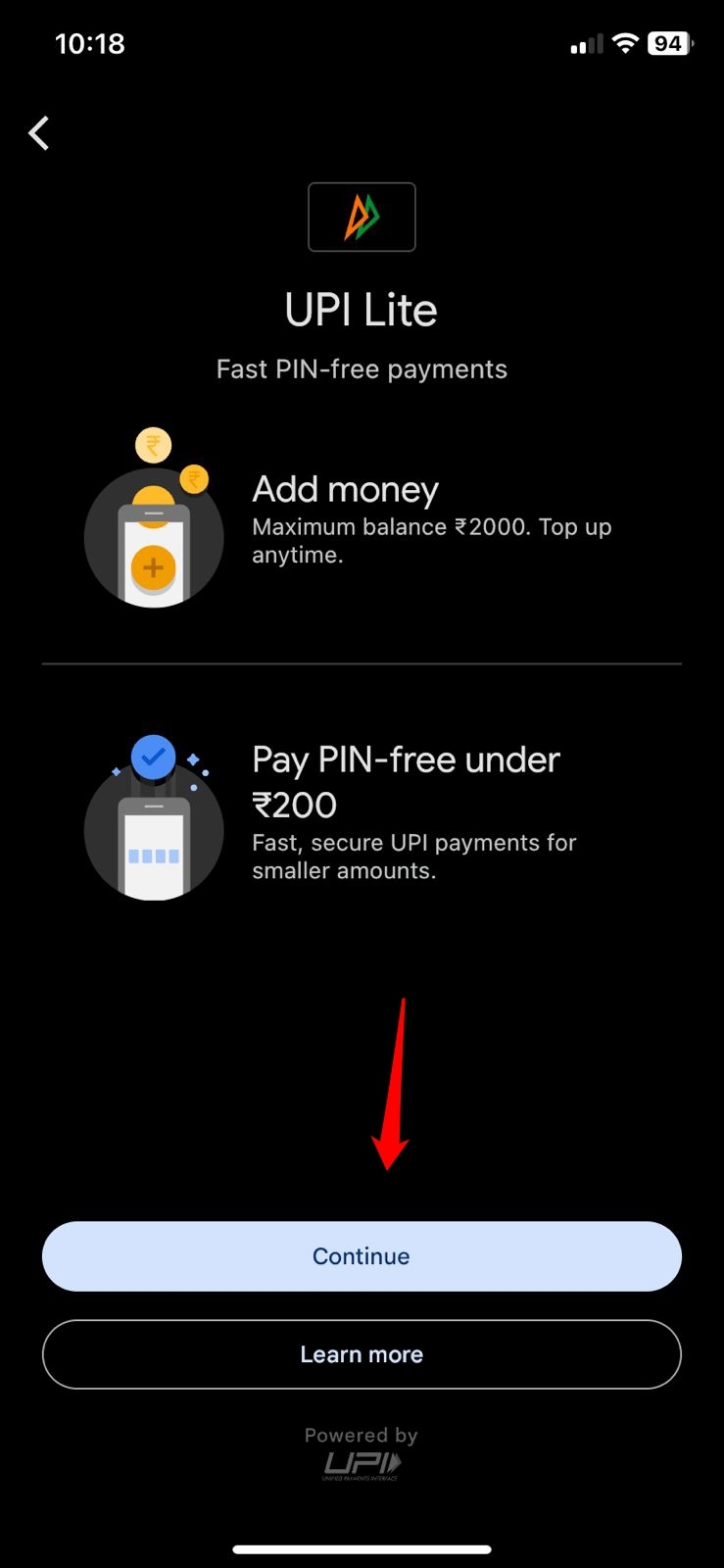724x1568 pixels.
Task: Open Learn more about UPI Lite
Action: pyautogui.click(x=362, y=1354)
